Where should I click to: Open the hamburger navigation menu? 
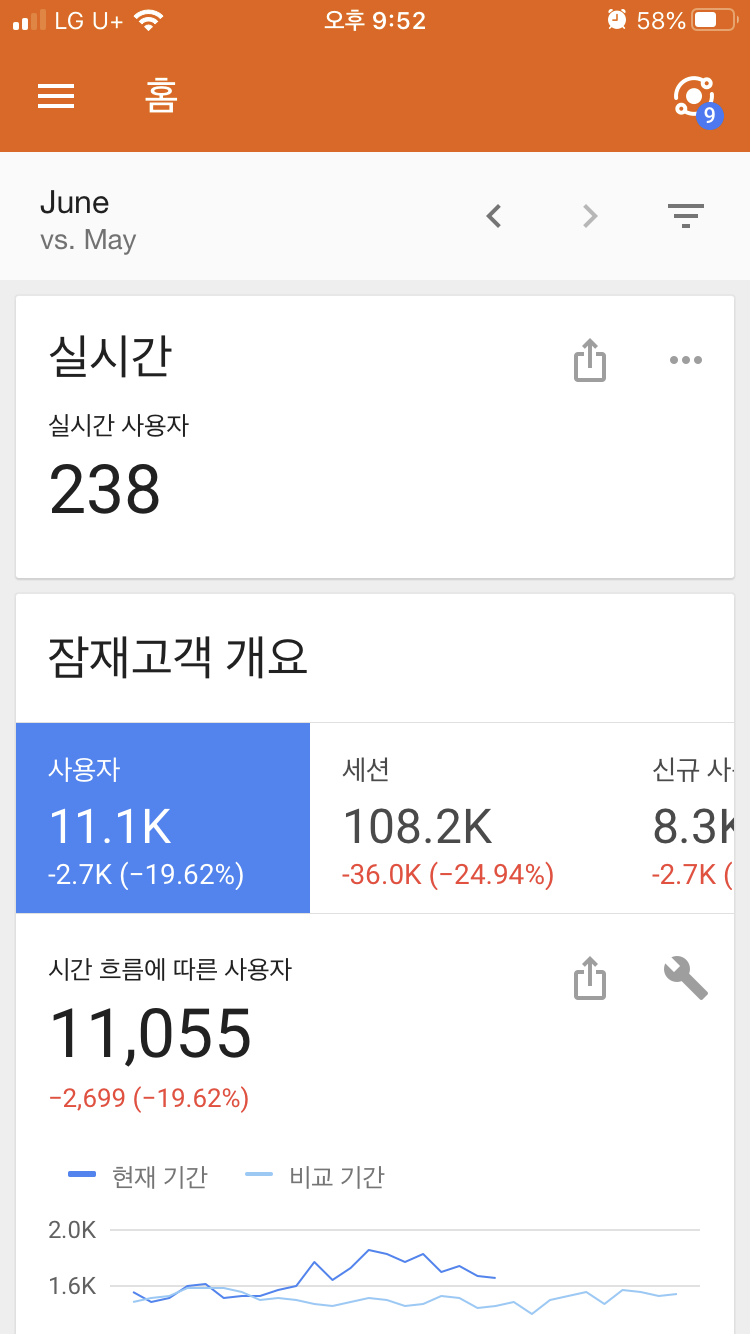tap(56, 96)
